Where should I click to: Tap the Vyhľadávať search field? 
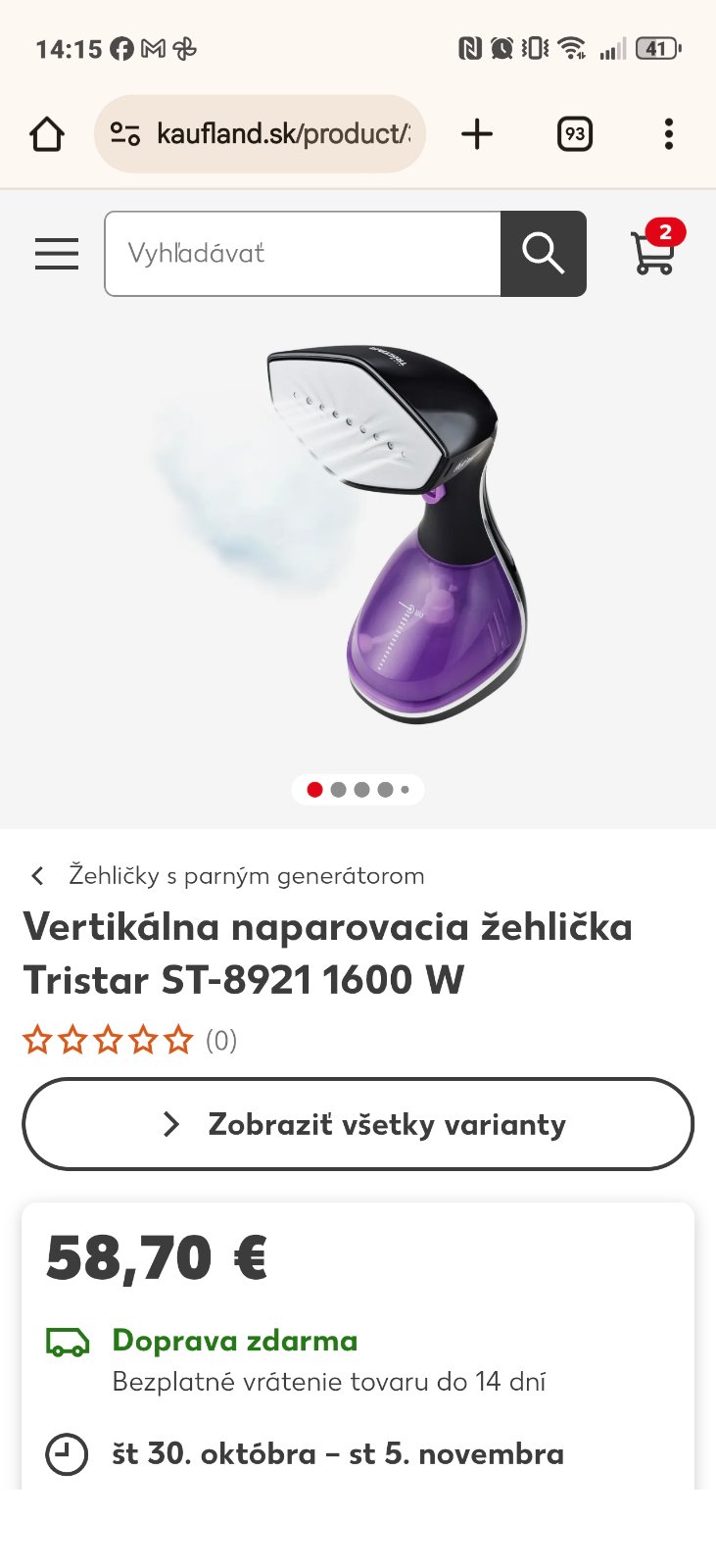click(x=303, y=254)
